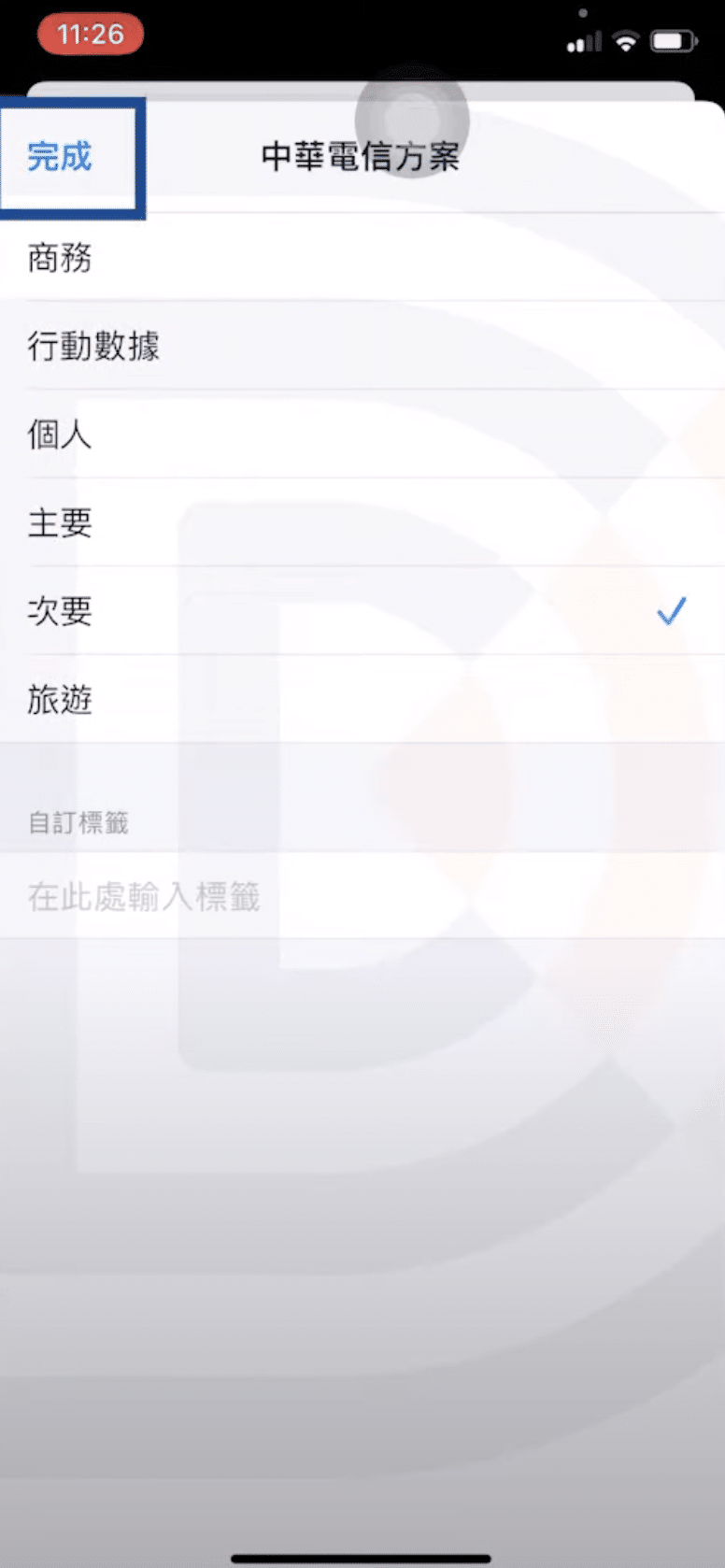
Task: Choose the 旅遊 label
Action: pos(61,699)
